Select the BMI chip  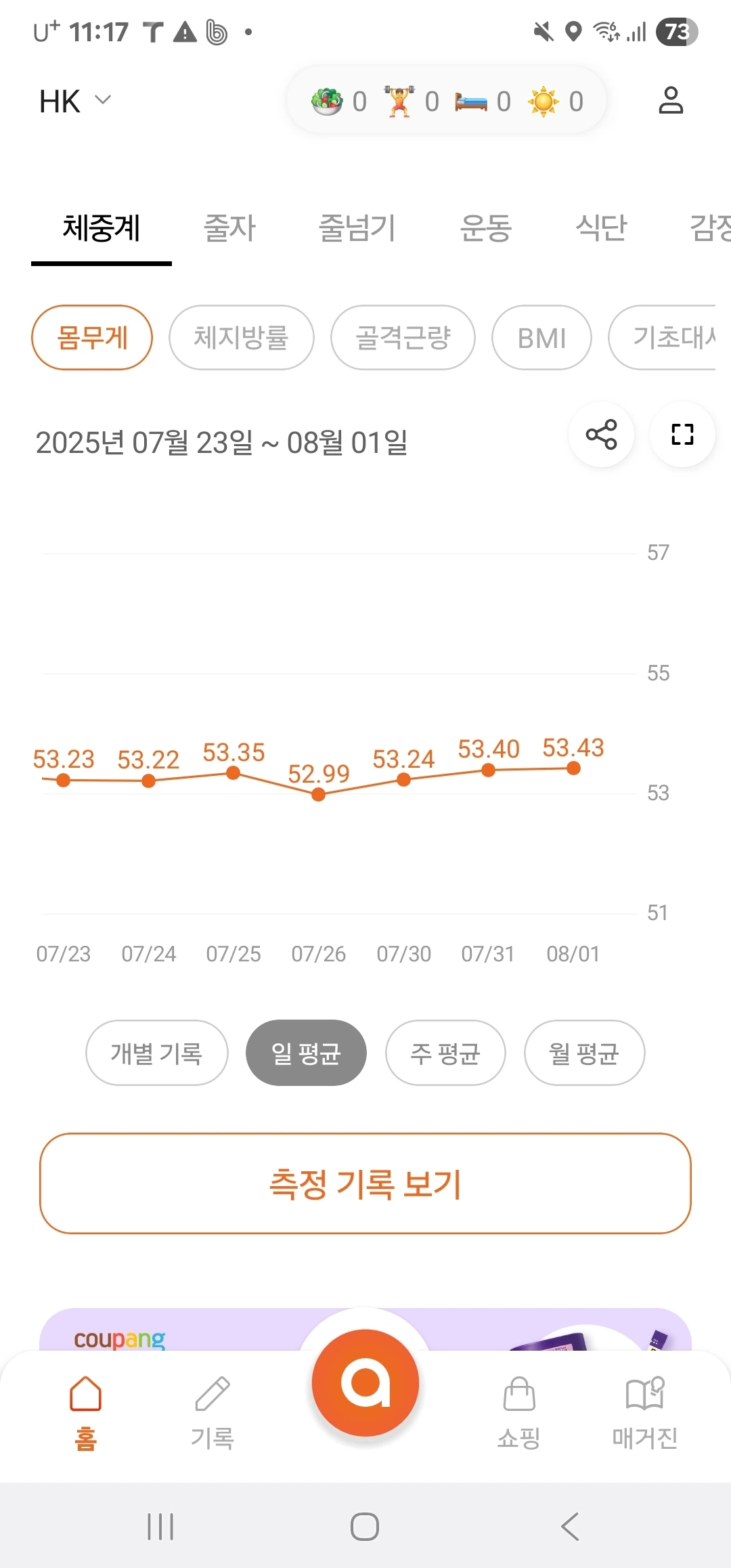point(541,337)
